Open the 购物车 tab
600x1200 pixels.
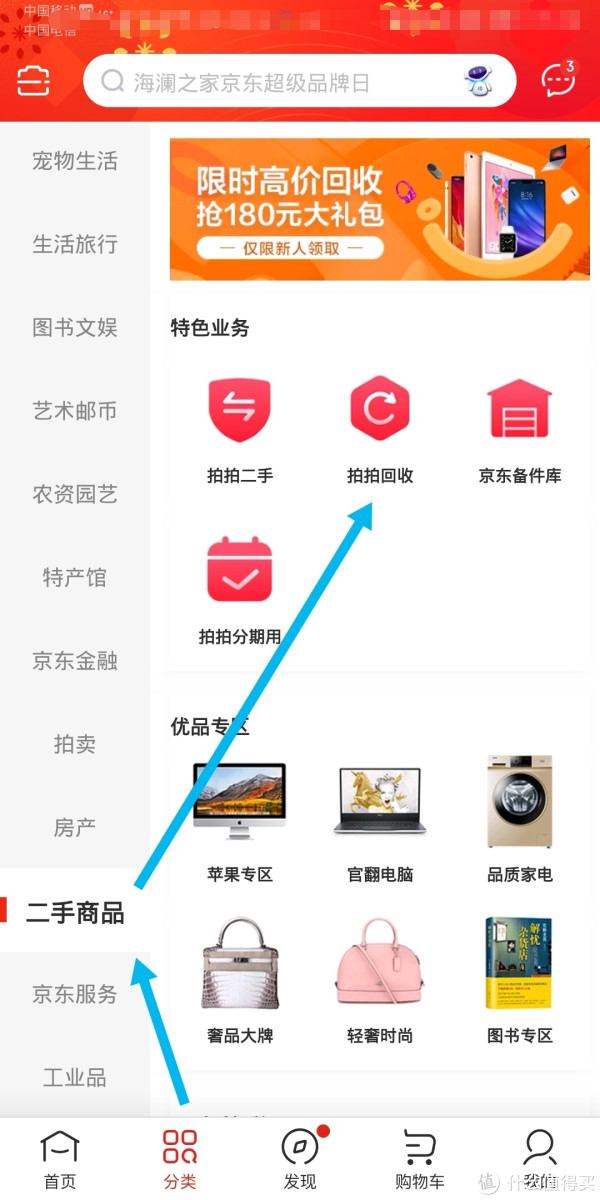[x=420, y=1159]
